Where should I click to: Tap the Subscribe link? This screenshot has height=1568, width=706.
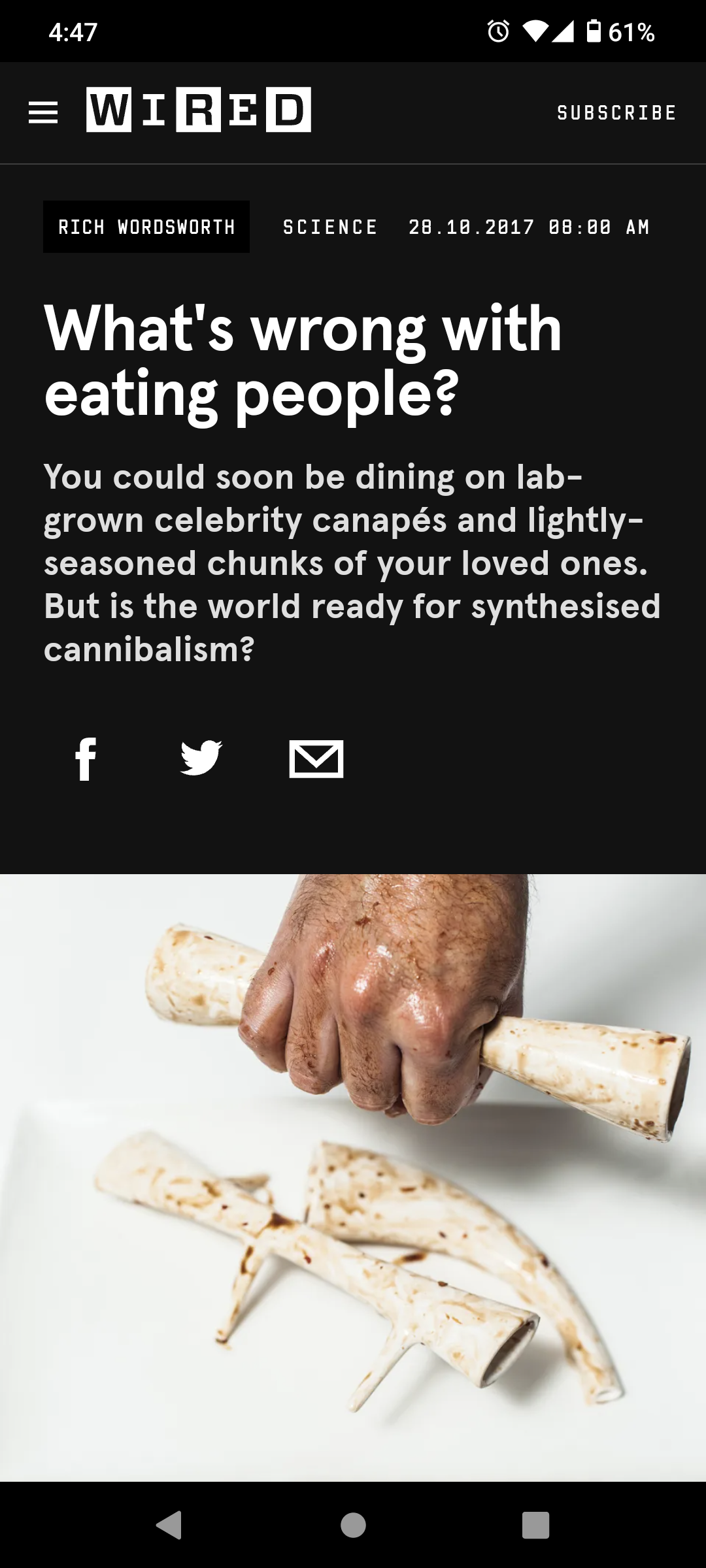tap(616, 112)
